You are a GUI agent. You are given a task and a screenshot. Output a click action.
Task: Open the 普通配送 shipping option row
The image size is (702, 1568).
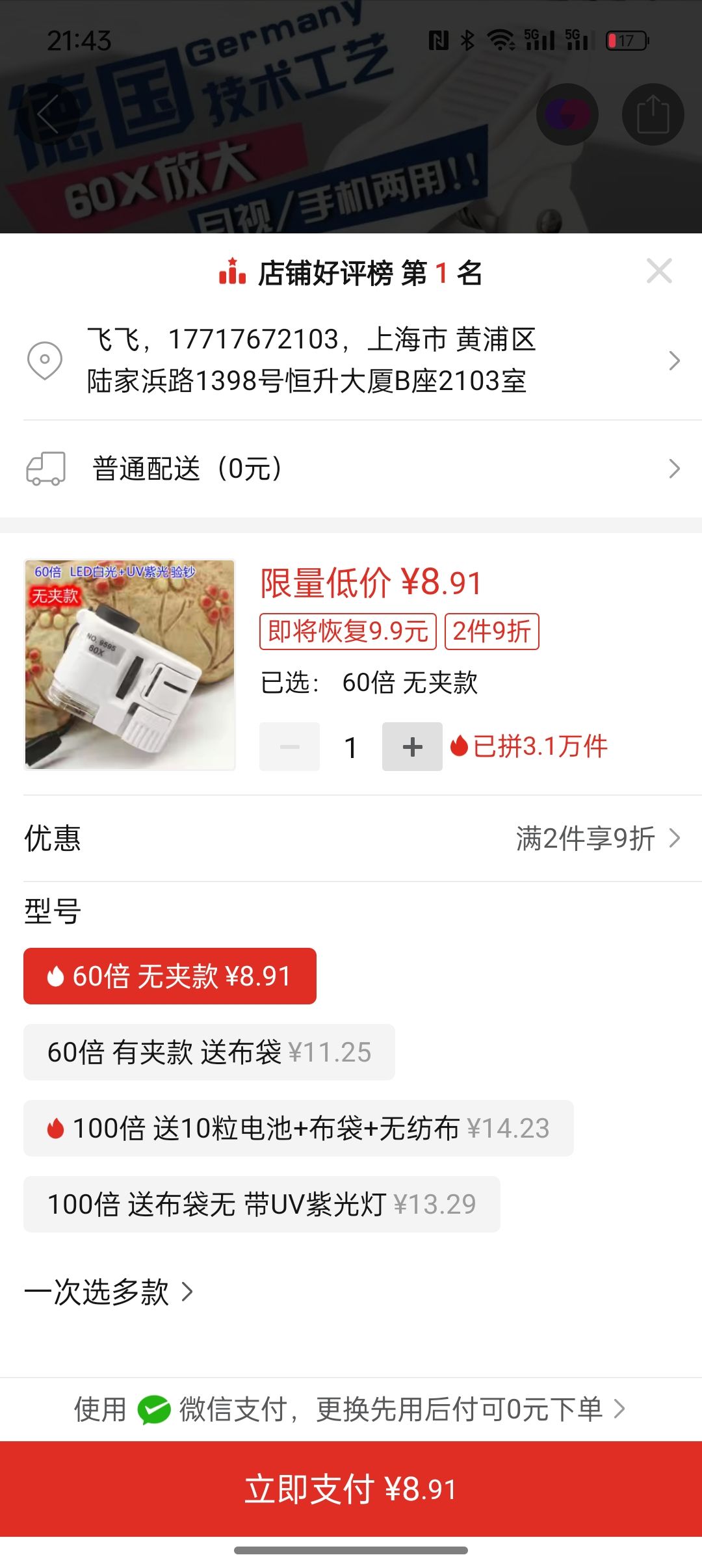coord(351,468)
